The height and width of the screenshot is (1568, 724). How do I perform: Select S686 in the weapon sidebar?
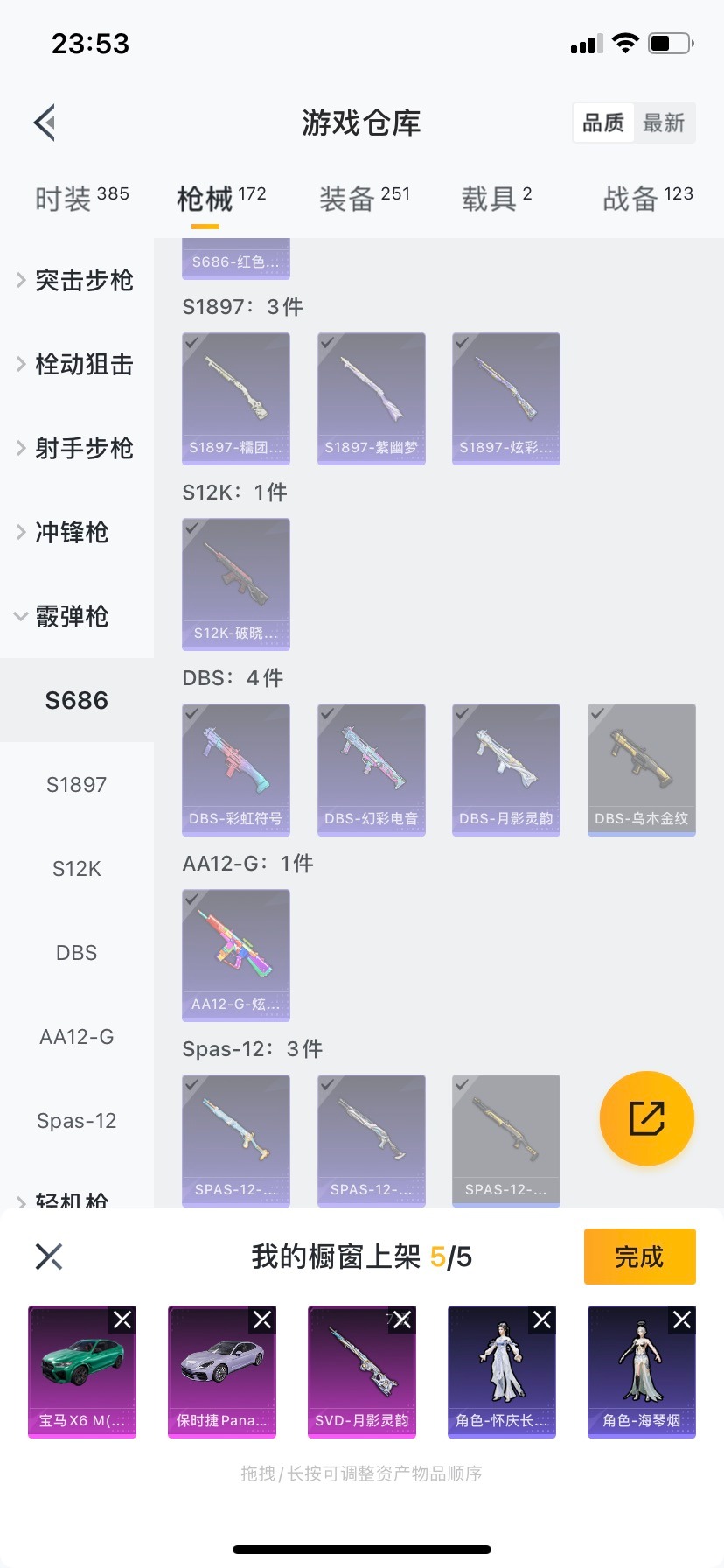coord(76,700)
